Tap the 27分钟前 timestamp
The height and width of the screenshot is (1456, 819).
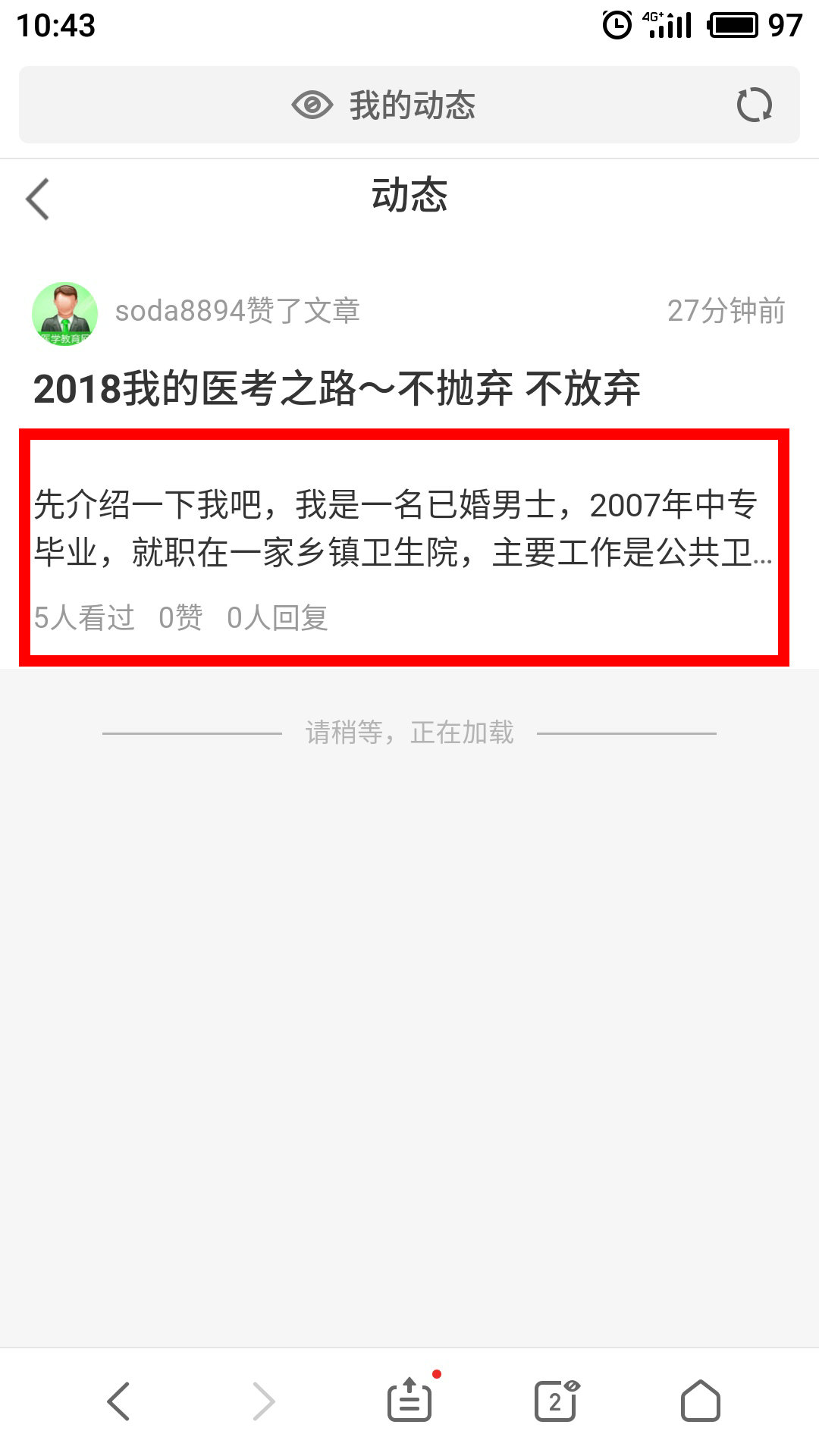tap(726, 311)
